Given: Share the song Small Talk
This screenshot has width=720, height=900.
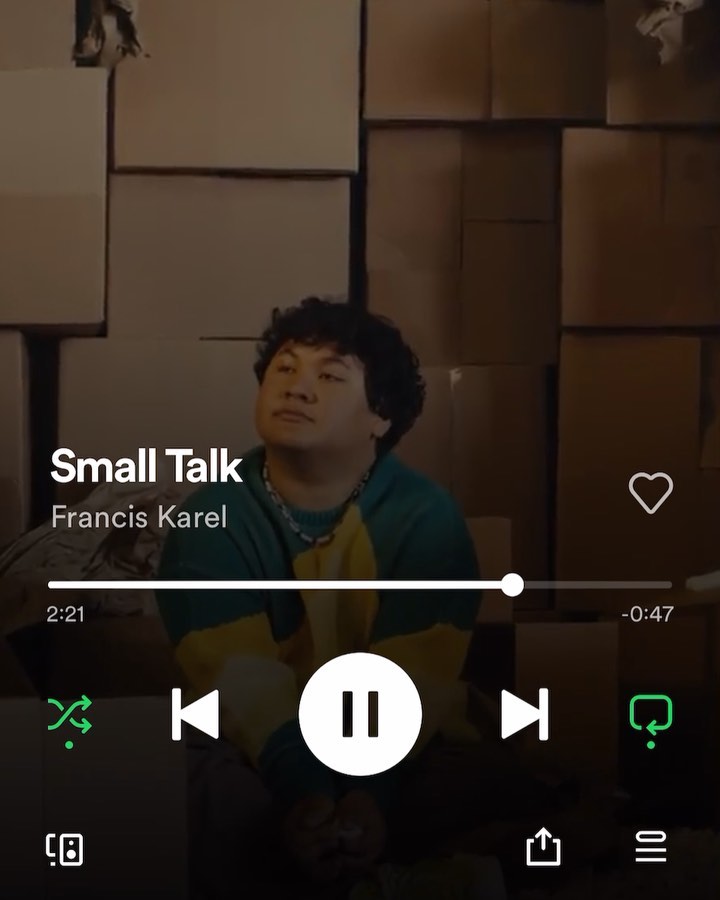Looking at the screenshot, I should 543,849.
